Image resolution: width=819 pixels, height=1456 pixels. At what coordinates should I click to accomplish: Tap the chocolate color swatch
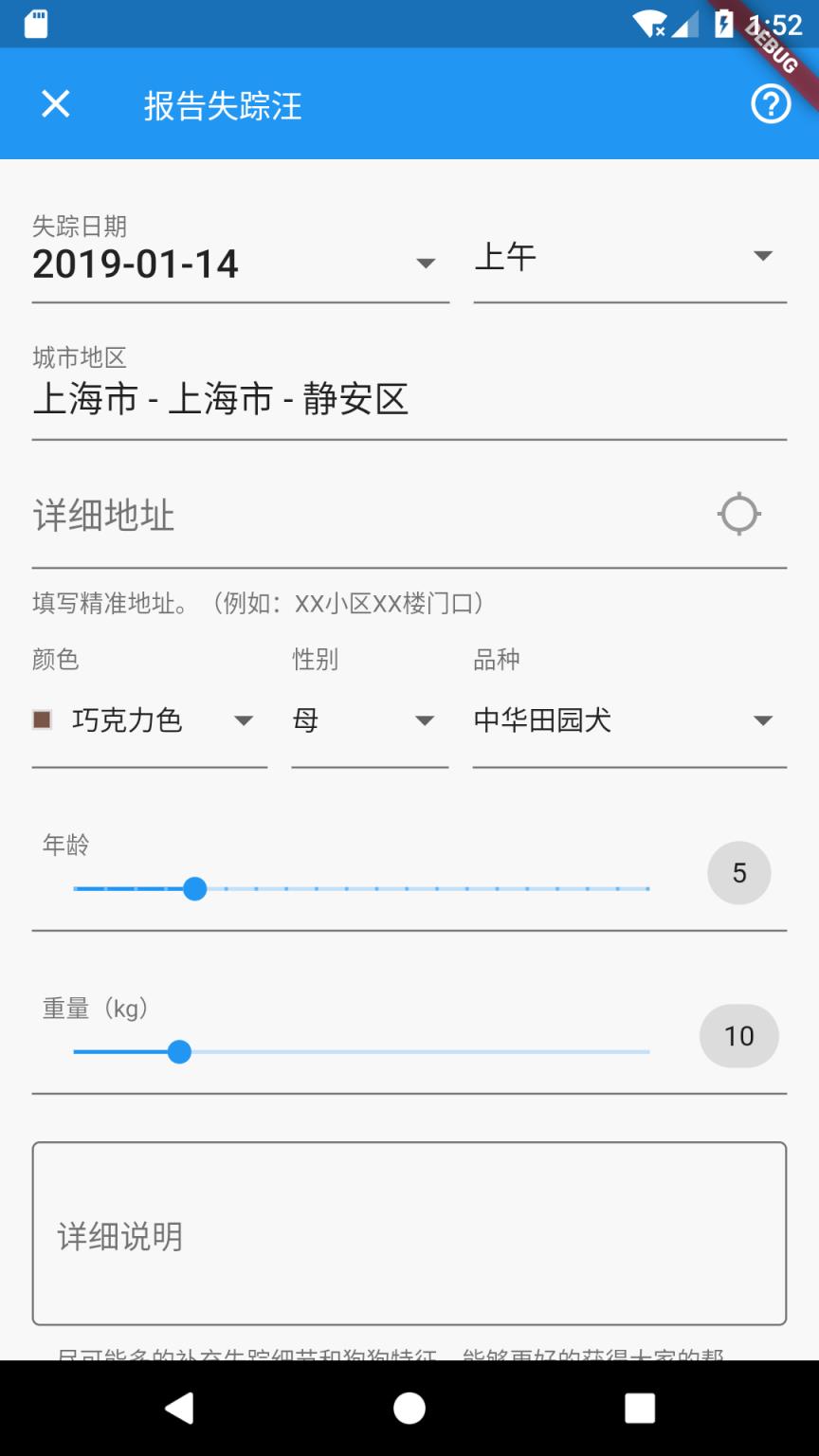(41, 720)
